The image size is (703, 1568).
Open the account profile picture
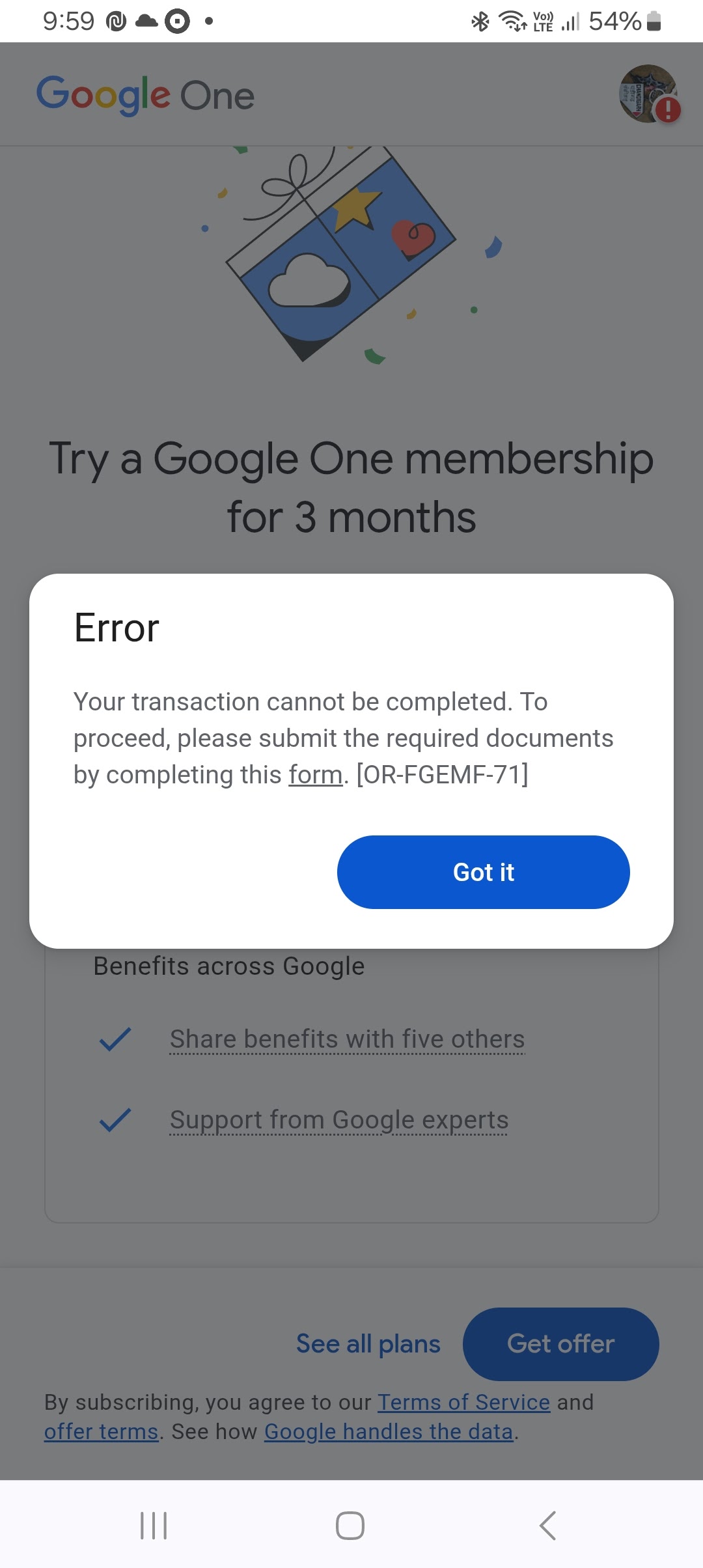click(x=648, y=94)
